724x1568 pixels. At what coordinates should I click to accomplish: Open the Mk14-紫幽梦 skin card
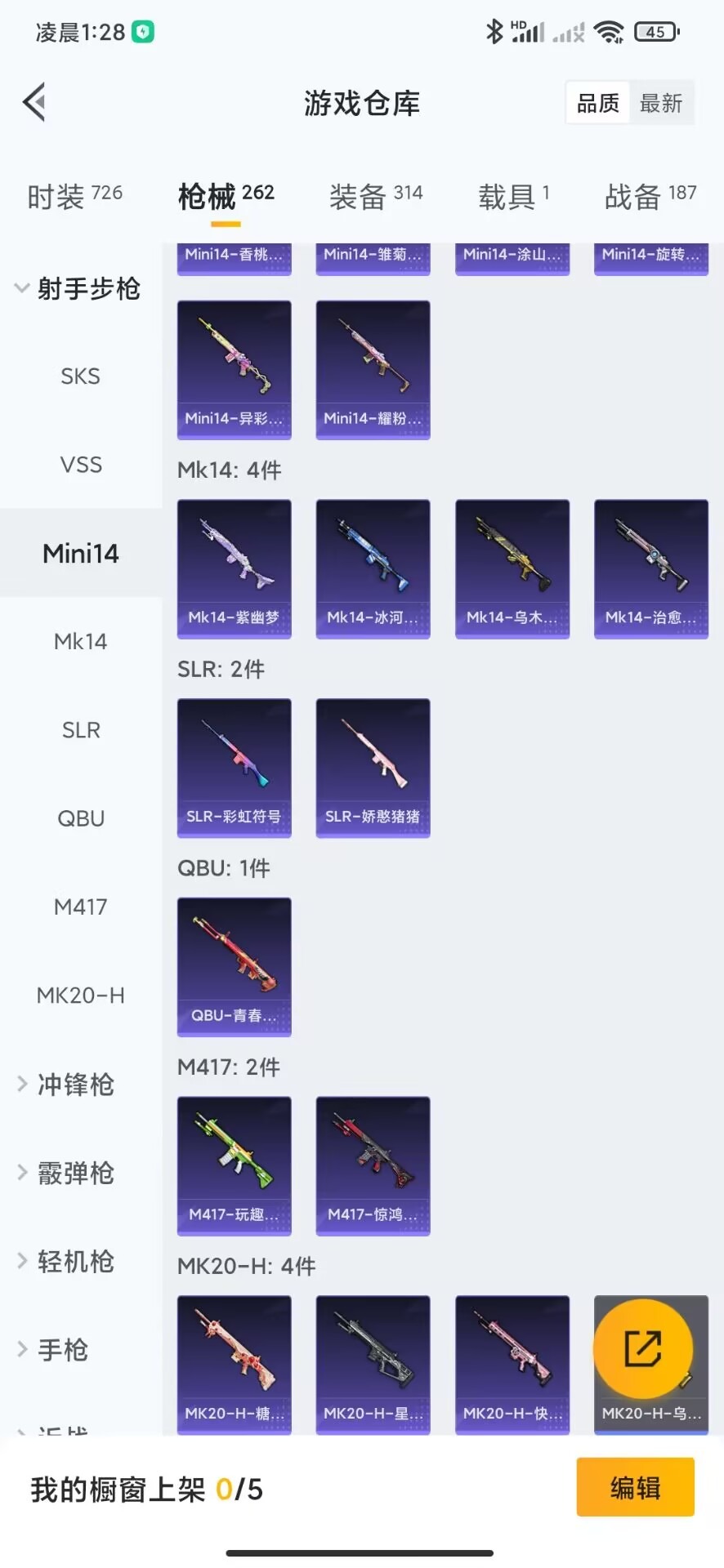click(x=234, y=568)
